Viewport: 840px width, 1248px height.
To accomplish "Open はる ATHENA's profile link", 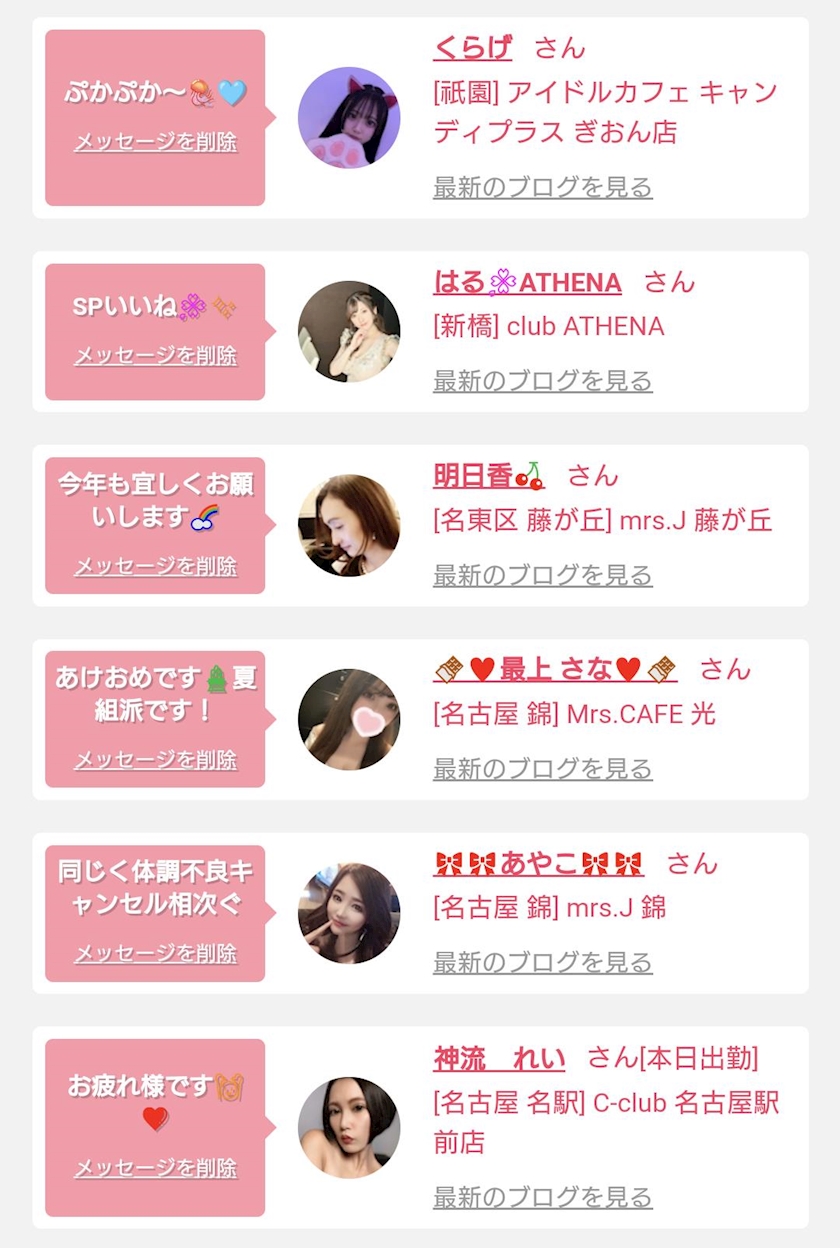I will (527, 282).
